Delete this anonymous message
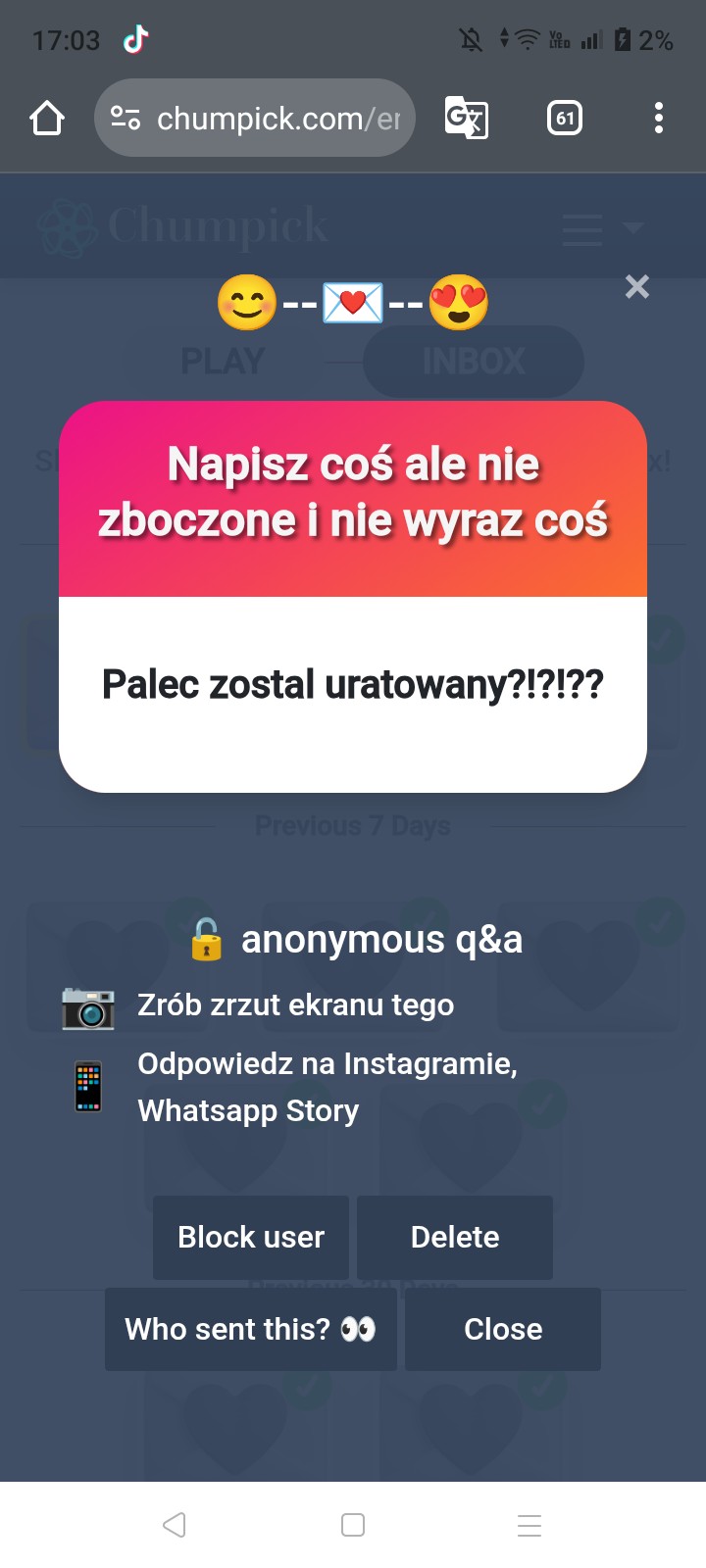 click(x=455, y=1237)
